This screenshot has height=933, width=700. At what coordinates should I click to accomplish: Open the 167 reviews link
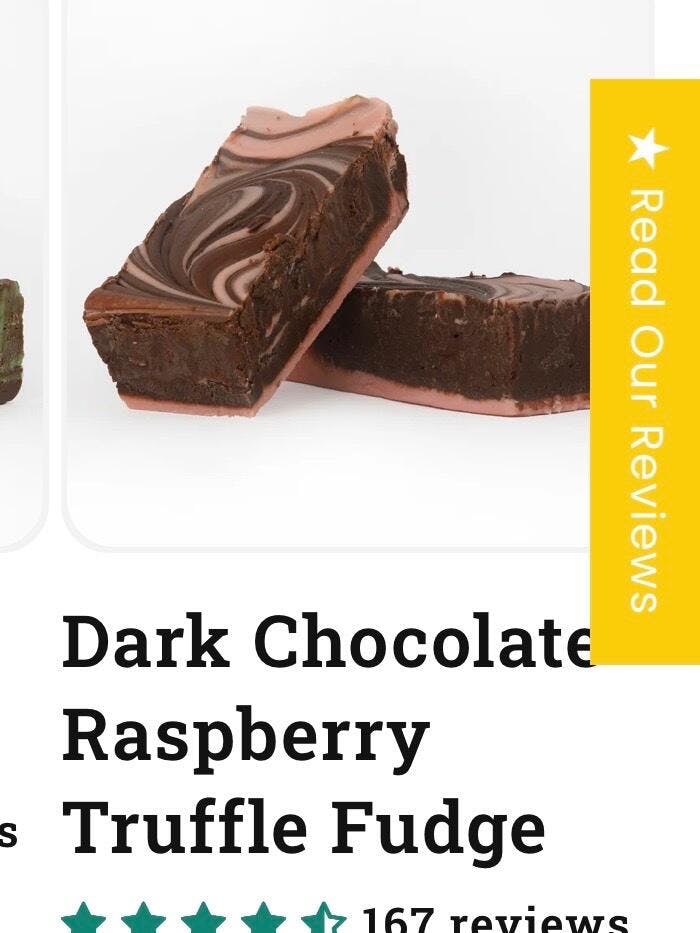(494, 920)
